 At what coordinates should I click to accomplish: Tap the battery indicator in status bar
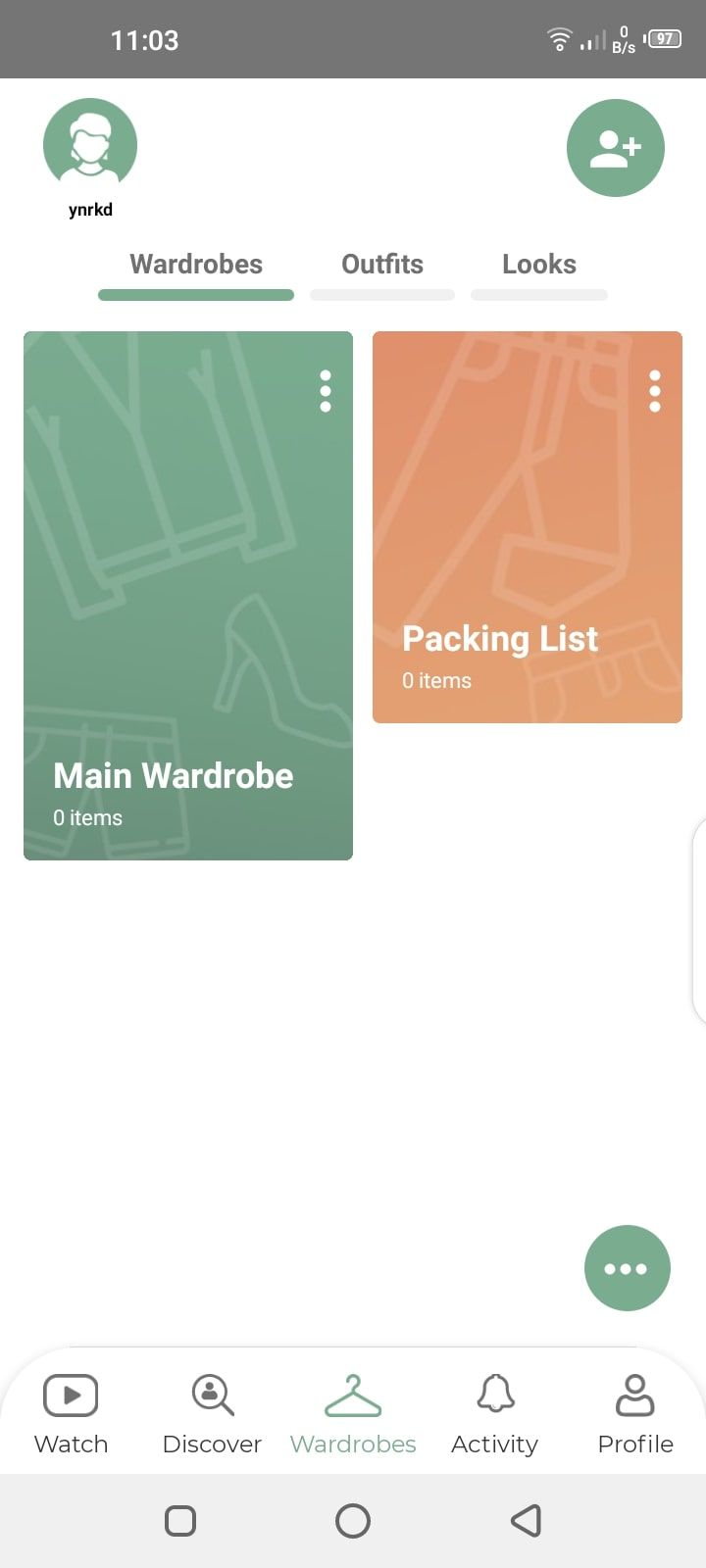(x=663, y=39)
